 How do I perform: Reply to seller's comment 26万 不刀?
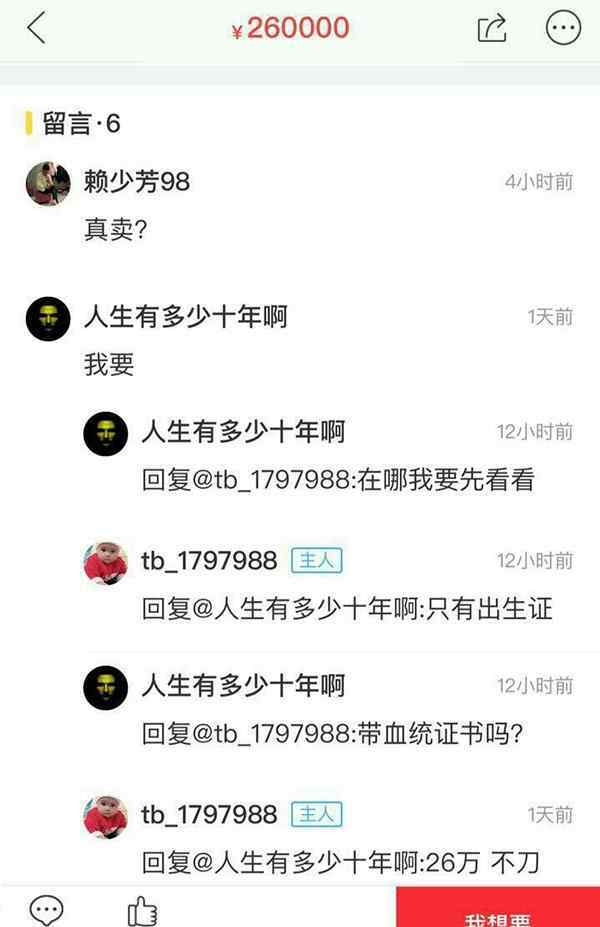click(340, 861)
